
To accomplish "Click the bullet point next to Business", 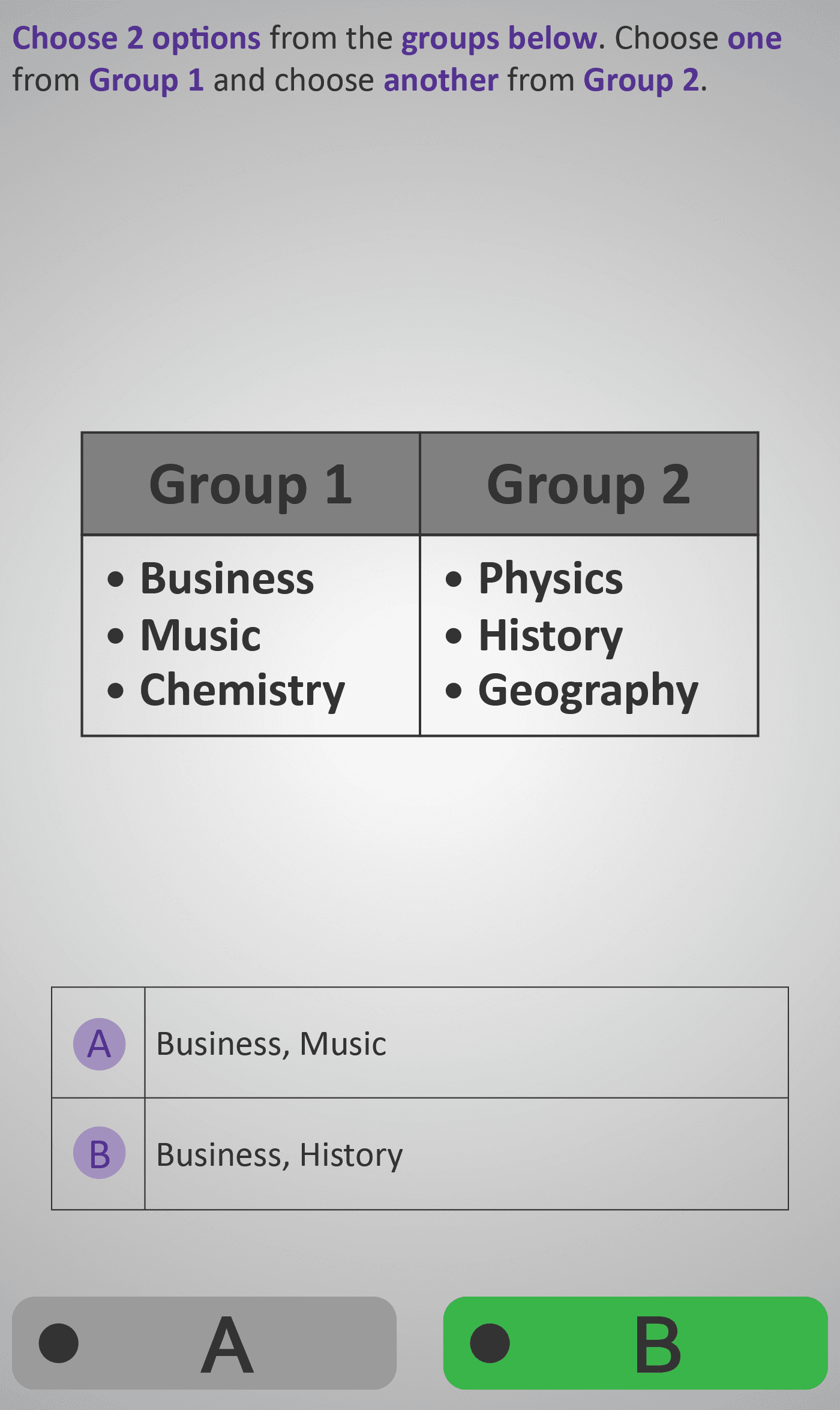I will pyautogui.click(x=116, y=578).
